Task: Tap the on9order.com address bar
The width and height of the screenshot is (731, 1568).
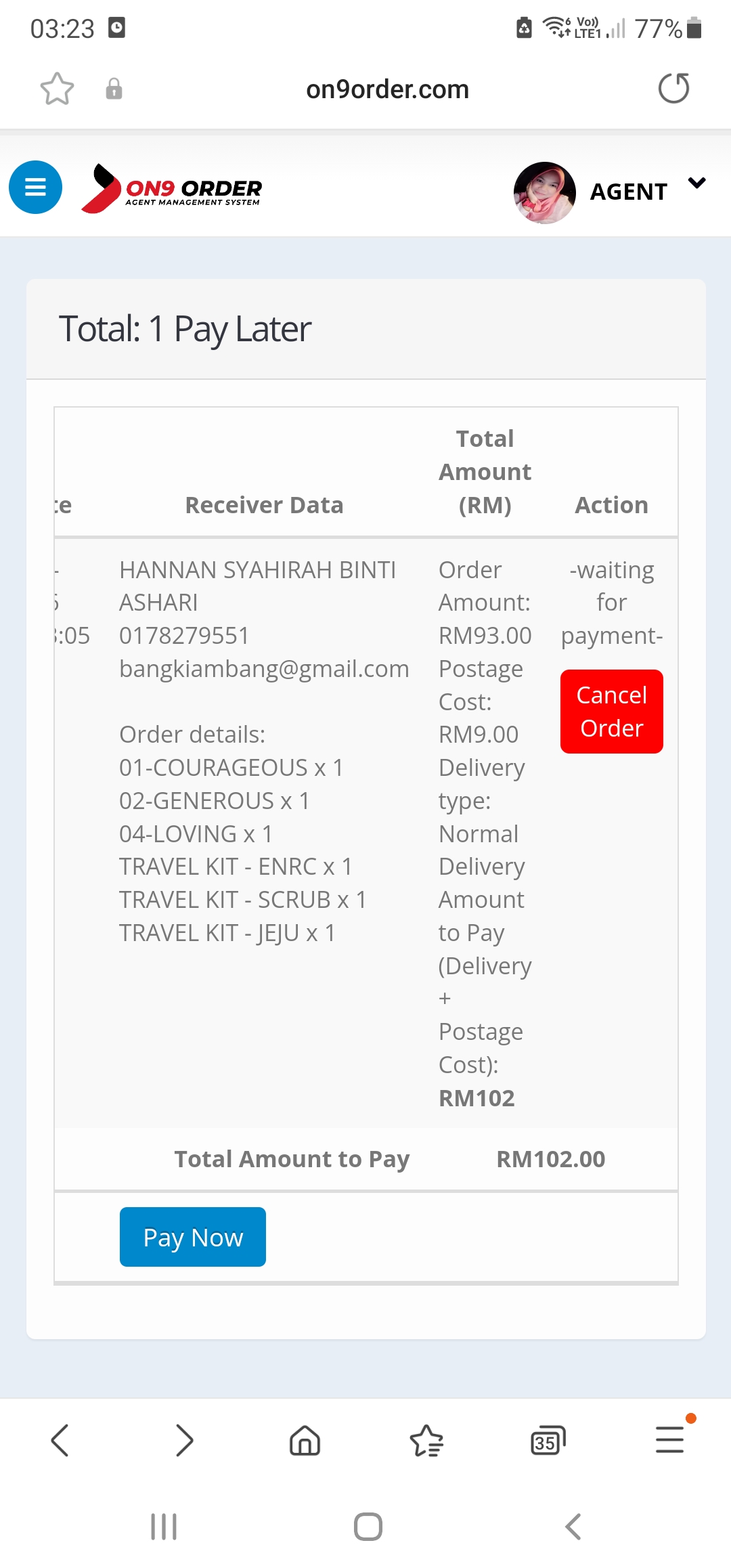Action: [387, 89]
